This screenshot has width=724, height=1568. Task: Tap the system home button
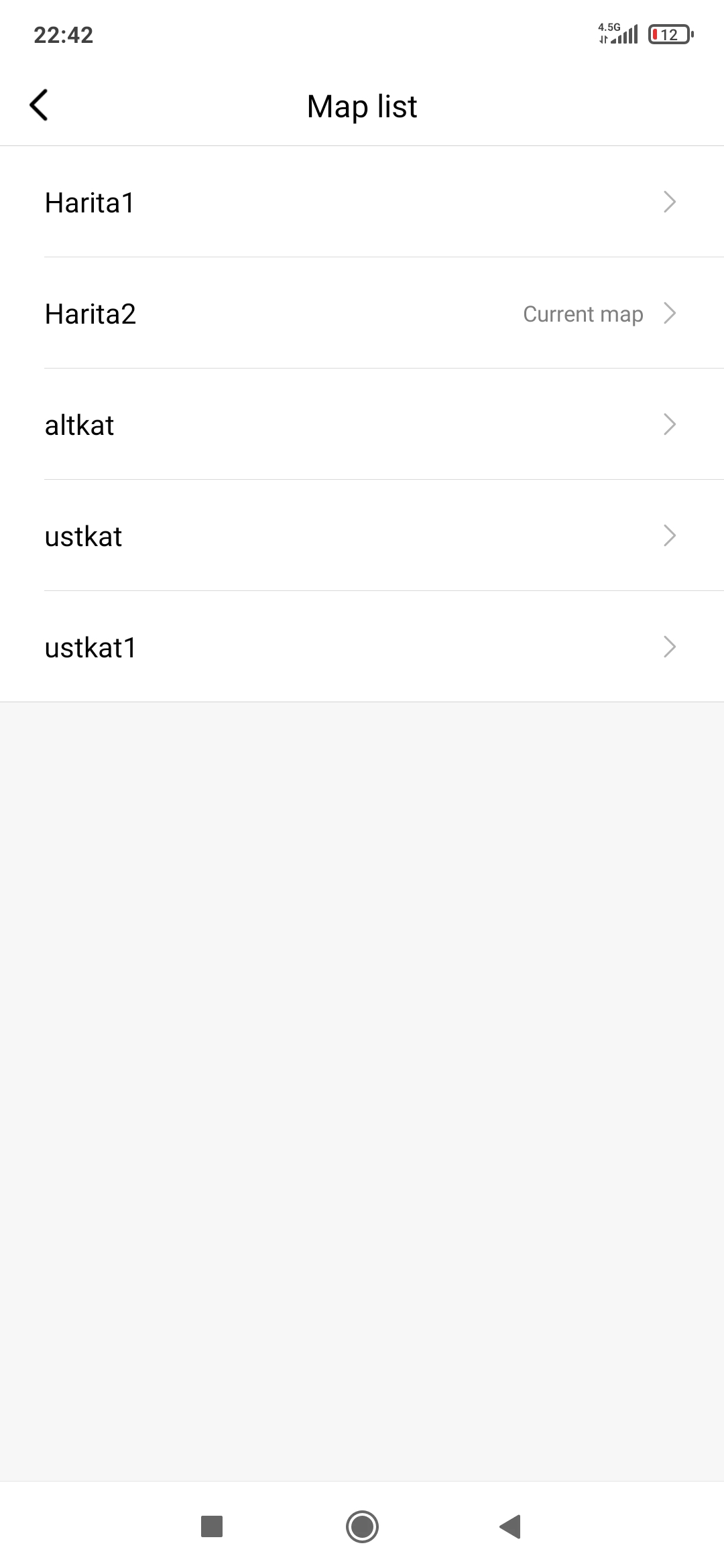pos(362,1526)
